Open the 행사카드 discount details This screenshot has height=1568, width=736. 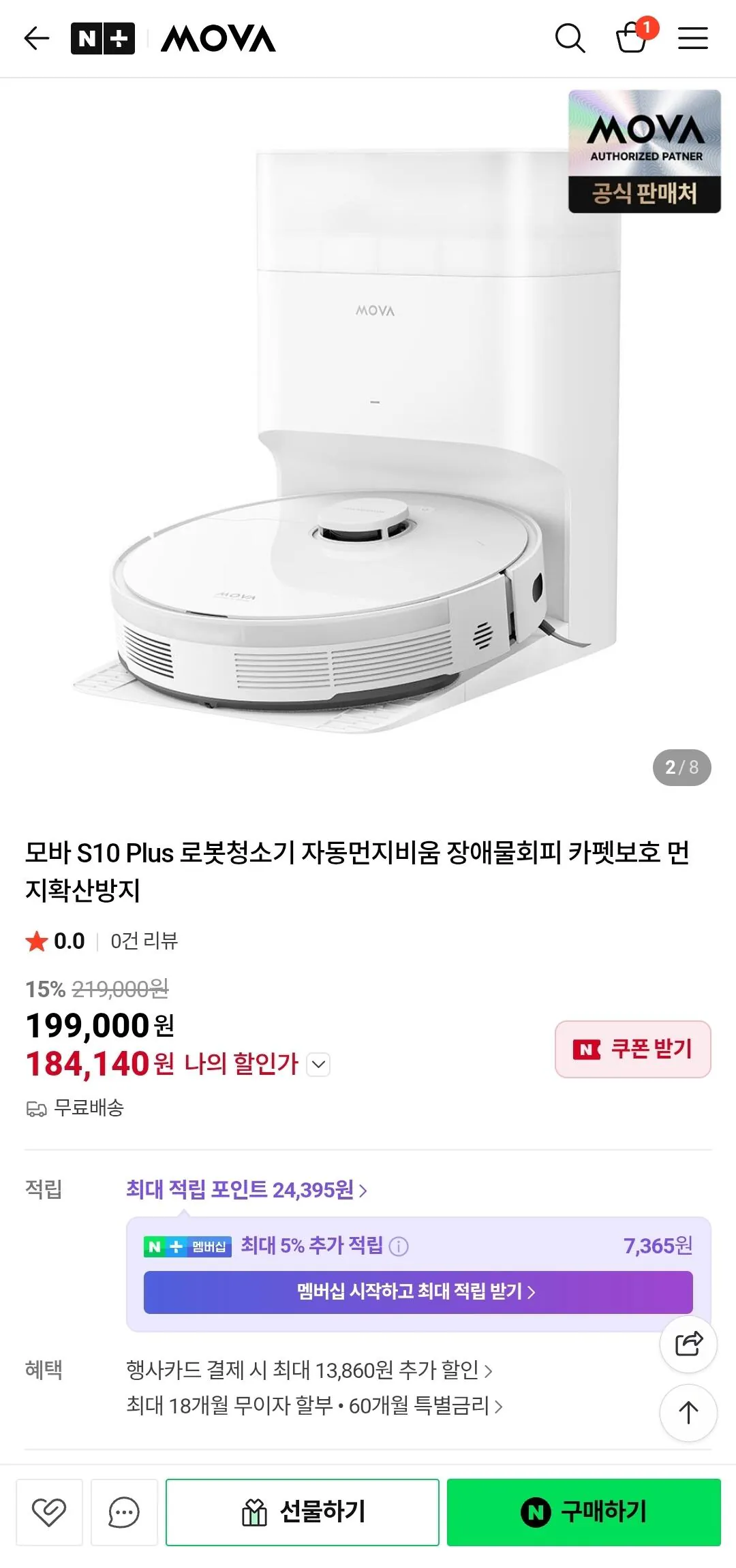[x=305, y=1371]
